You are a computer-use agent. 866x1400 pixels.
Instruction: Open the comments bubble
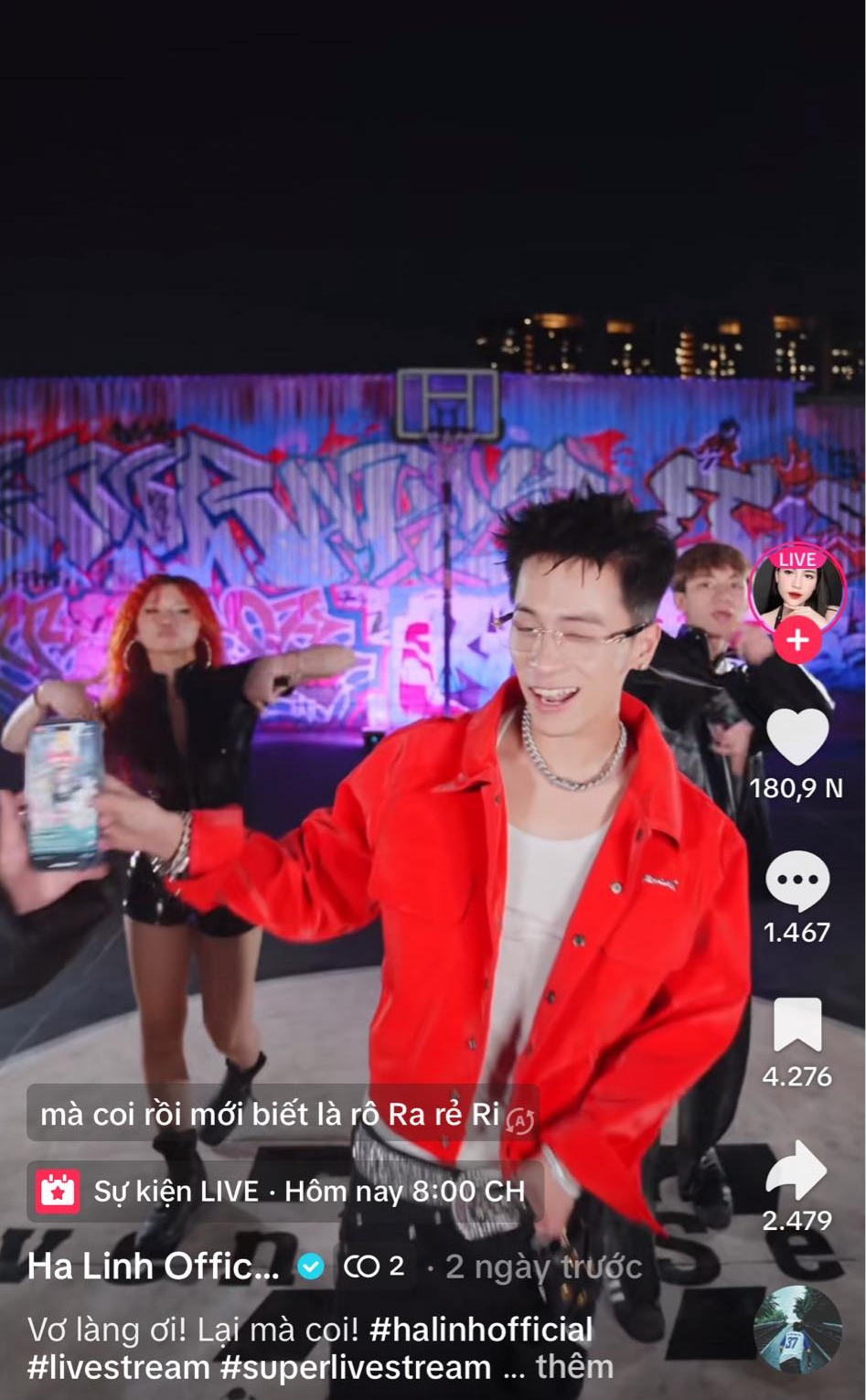click(x=797, y=880)
